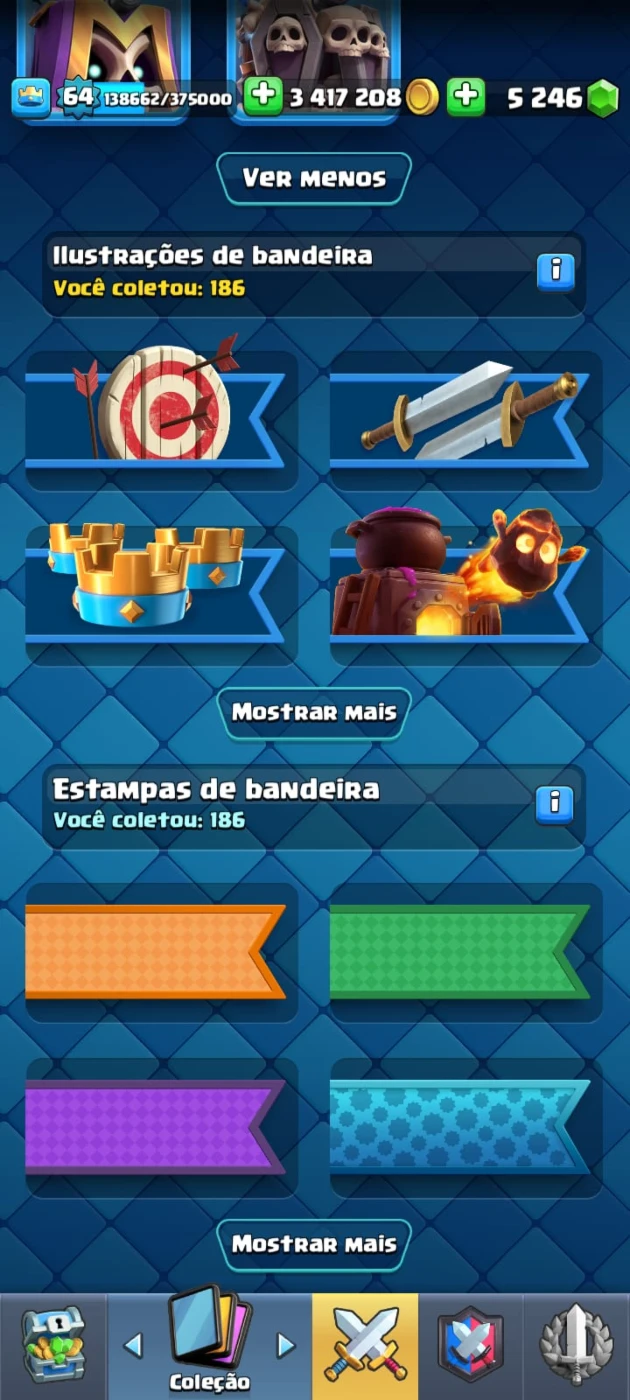Open the clan shield tab

pyautogui.click(x=470, y=1346)
